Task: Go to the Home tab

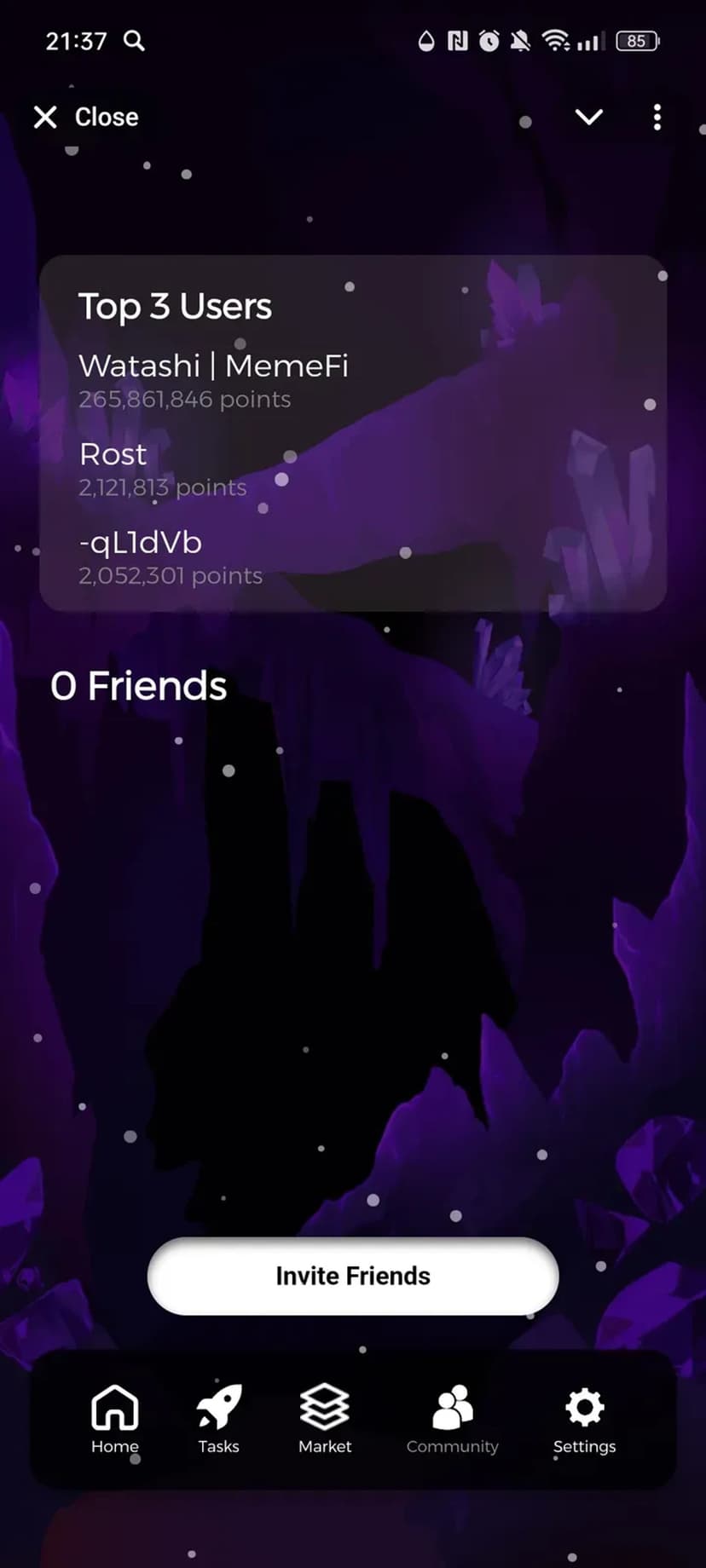Action: [115, 1419]
